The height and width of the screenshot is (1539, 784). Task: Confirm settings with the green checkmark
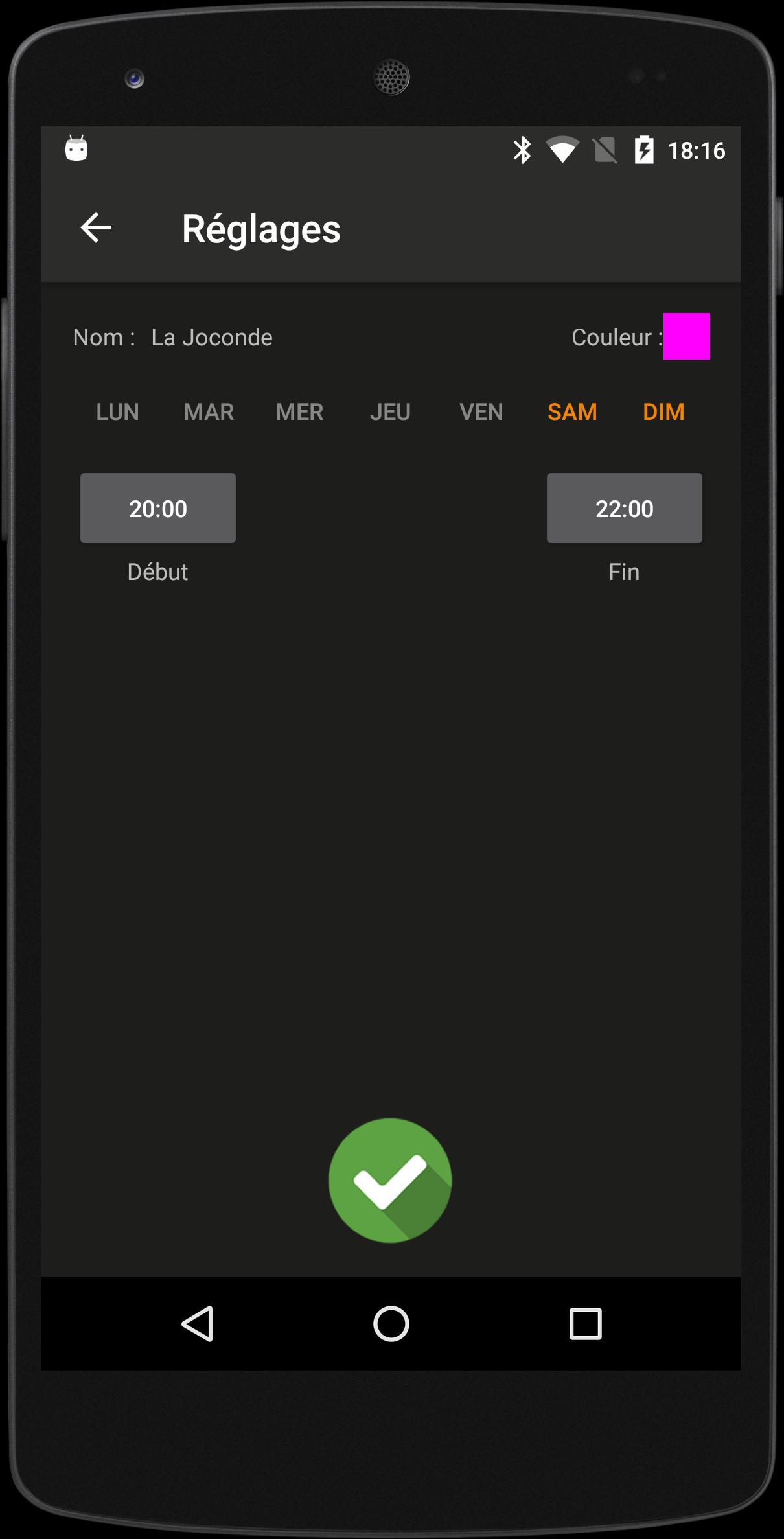(390, 1180)
